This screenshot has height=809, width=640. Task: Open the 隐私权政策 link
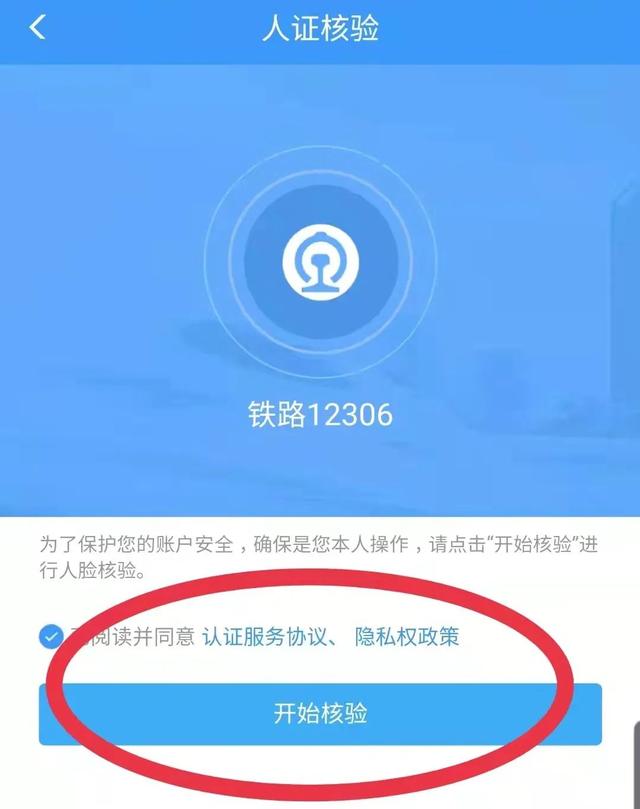point(407,637)
